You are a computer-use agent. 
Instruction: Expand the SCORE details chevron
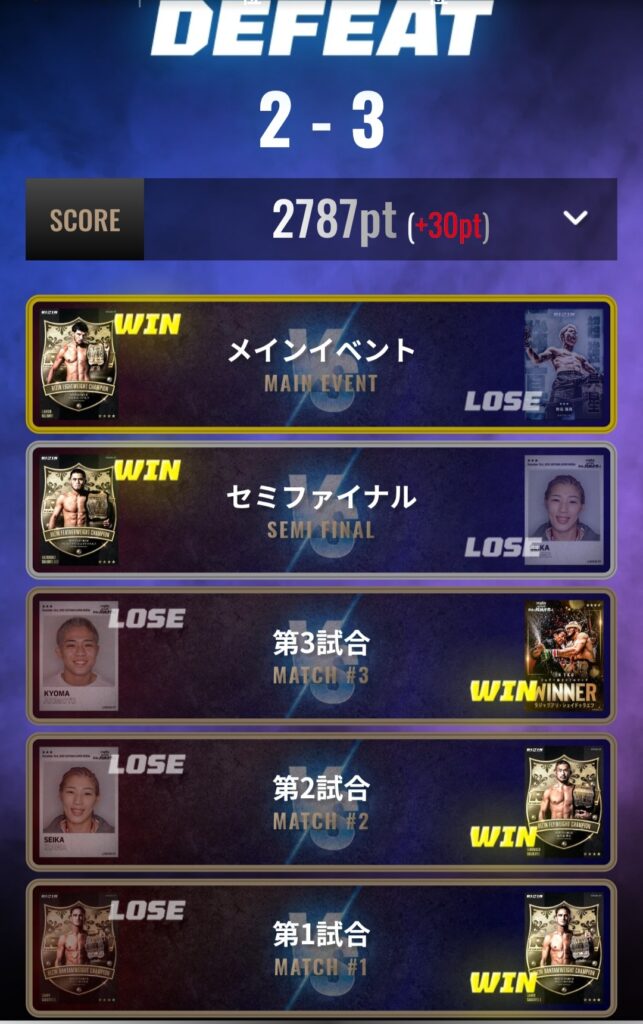(575, 219)
